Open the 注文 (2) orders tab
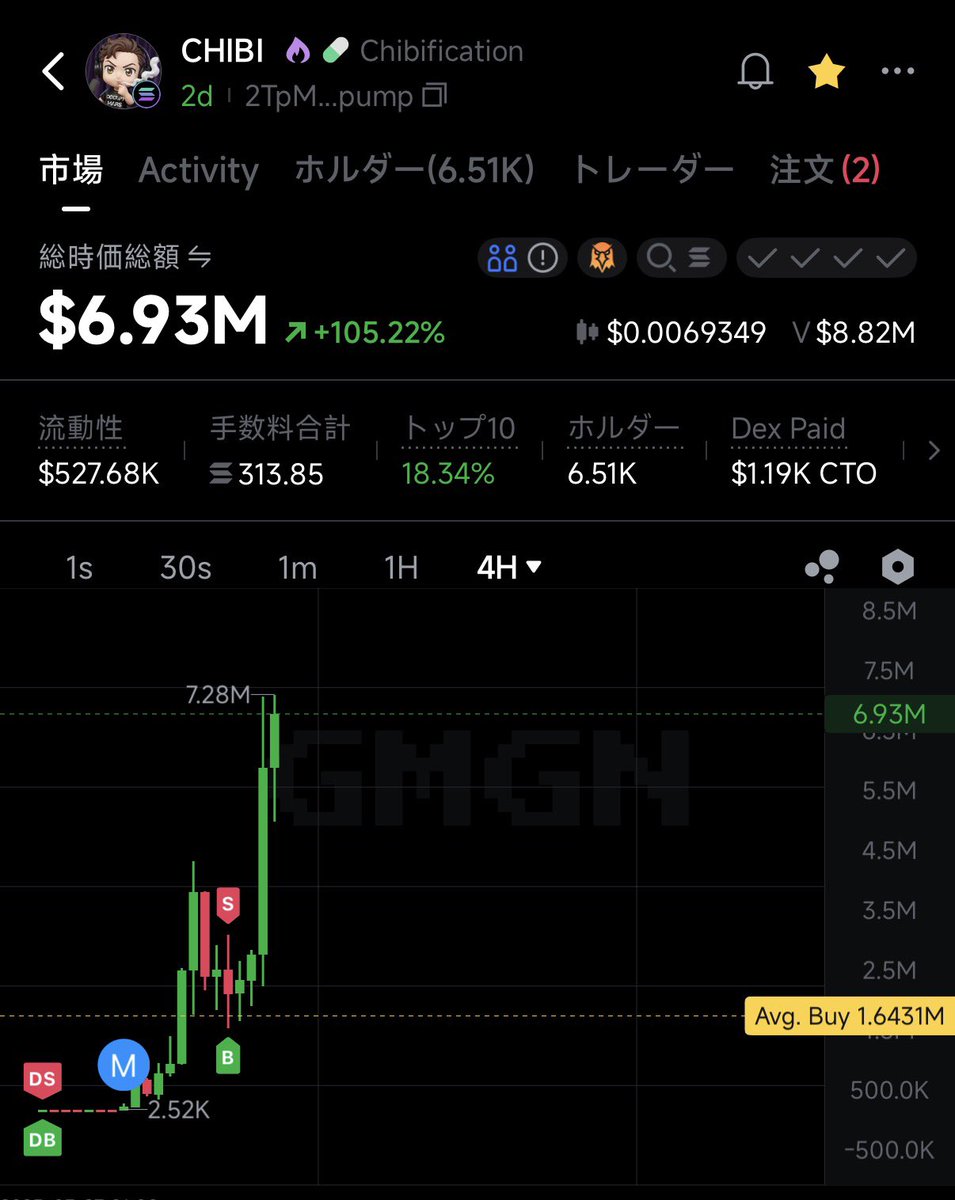 click(824, 170)
